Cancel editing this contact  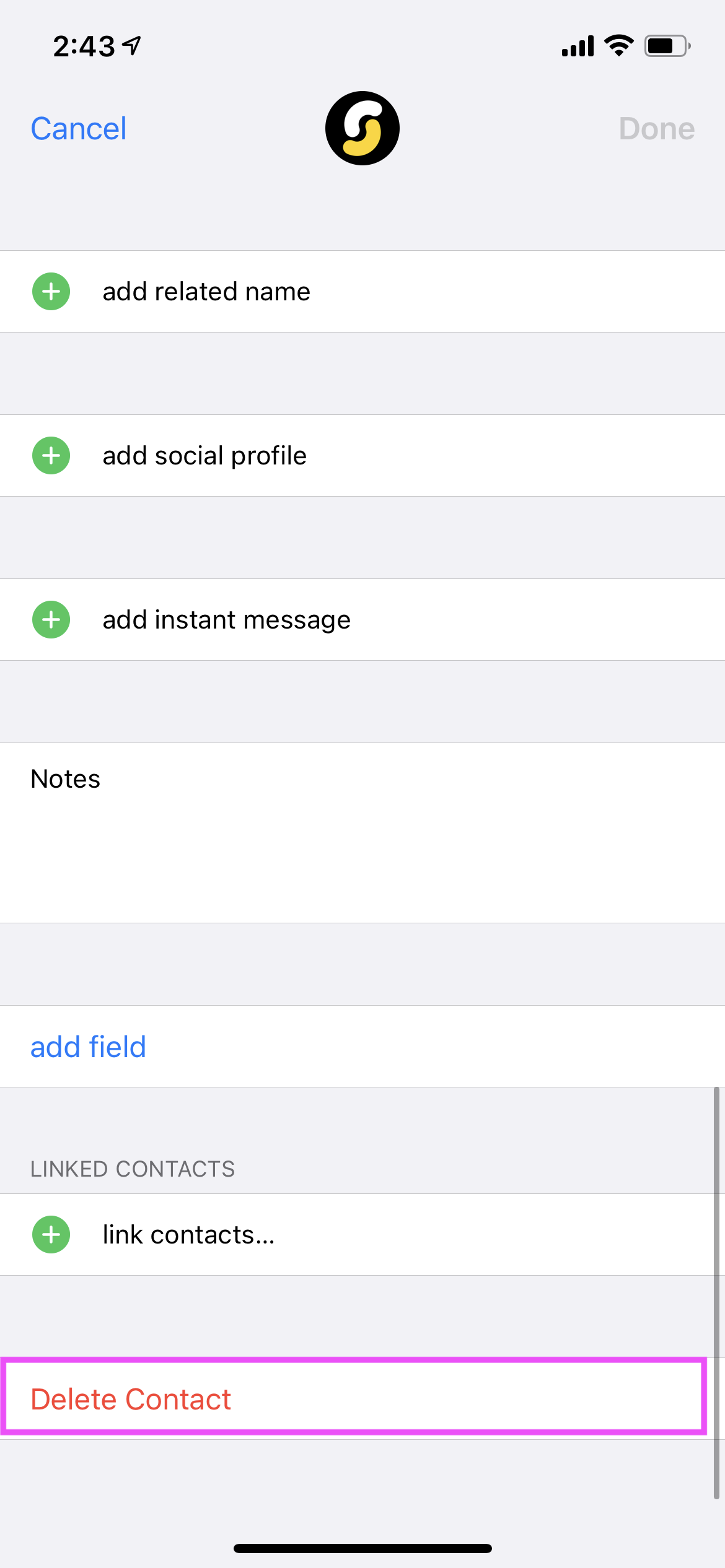pos(79,129)
